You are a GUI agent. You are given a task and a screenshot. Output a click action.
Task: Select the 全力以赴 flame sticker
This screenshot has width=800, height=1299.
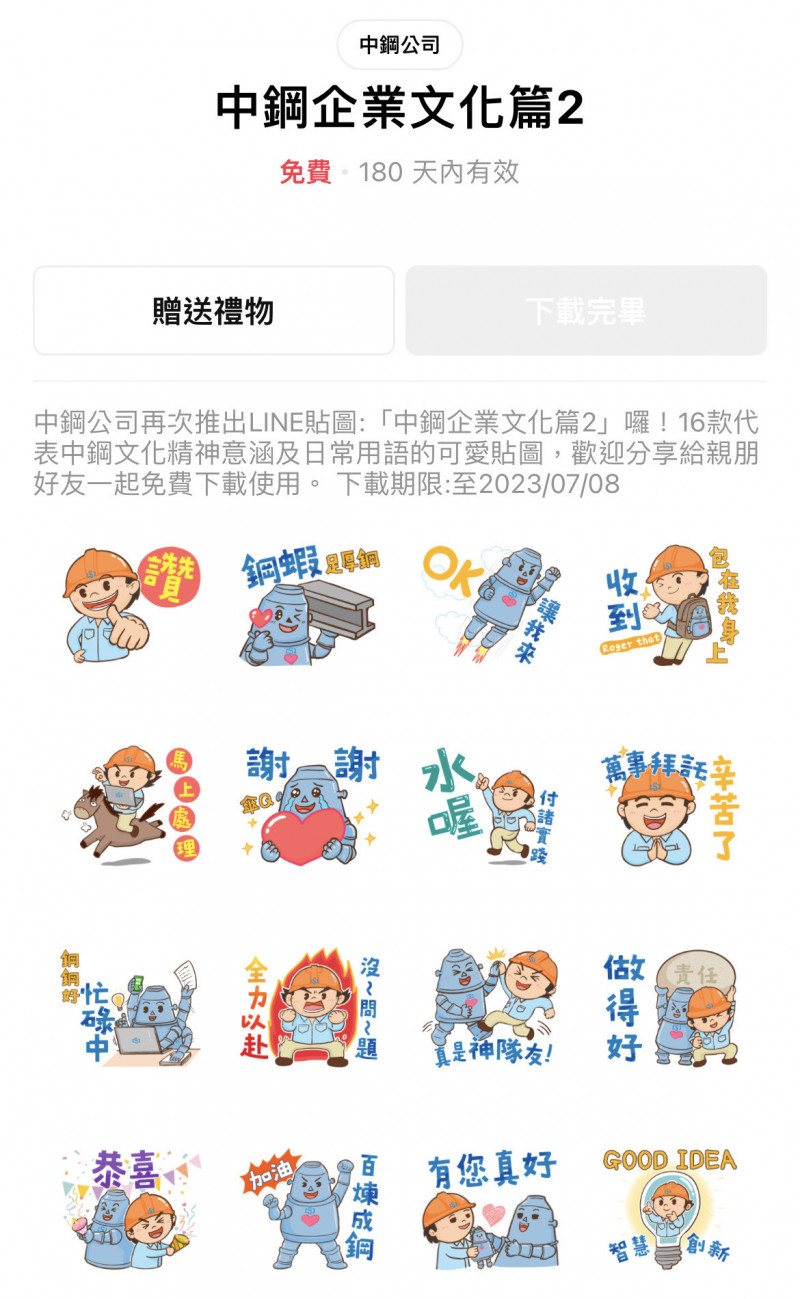[x=310, y=1007]
